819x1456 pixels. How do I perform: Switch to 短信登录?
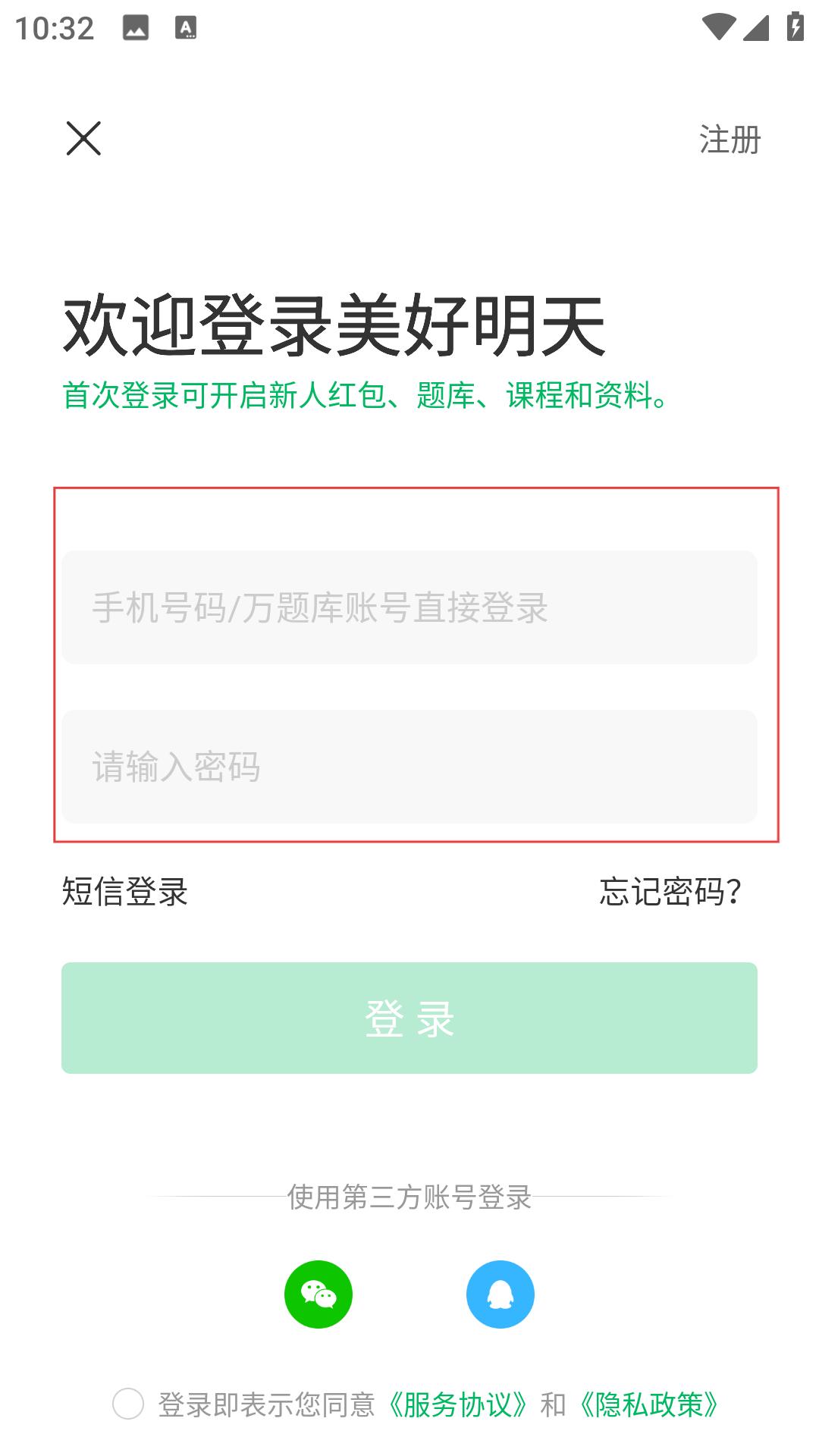click(x=125, y=891)
